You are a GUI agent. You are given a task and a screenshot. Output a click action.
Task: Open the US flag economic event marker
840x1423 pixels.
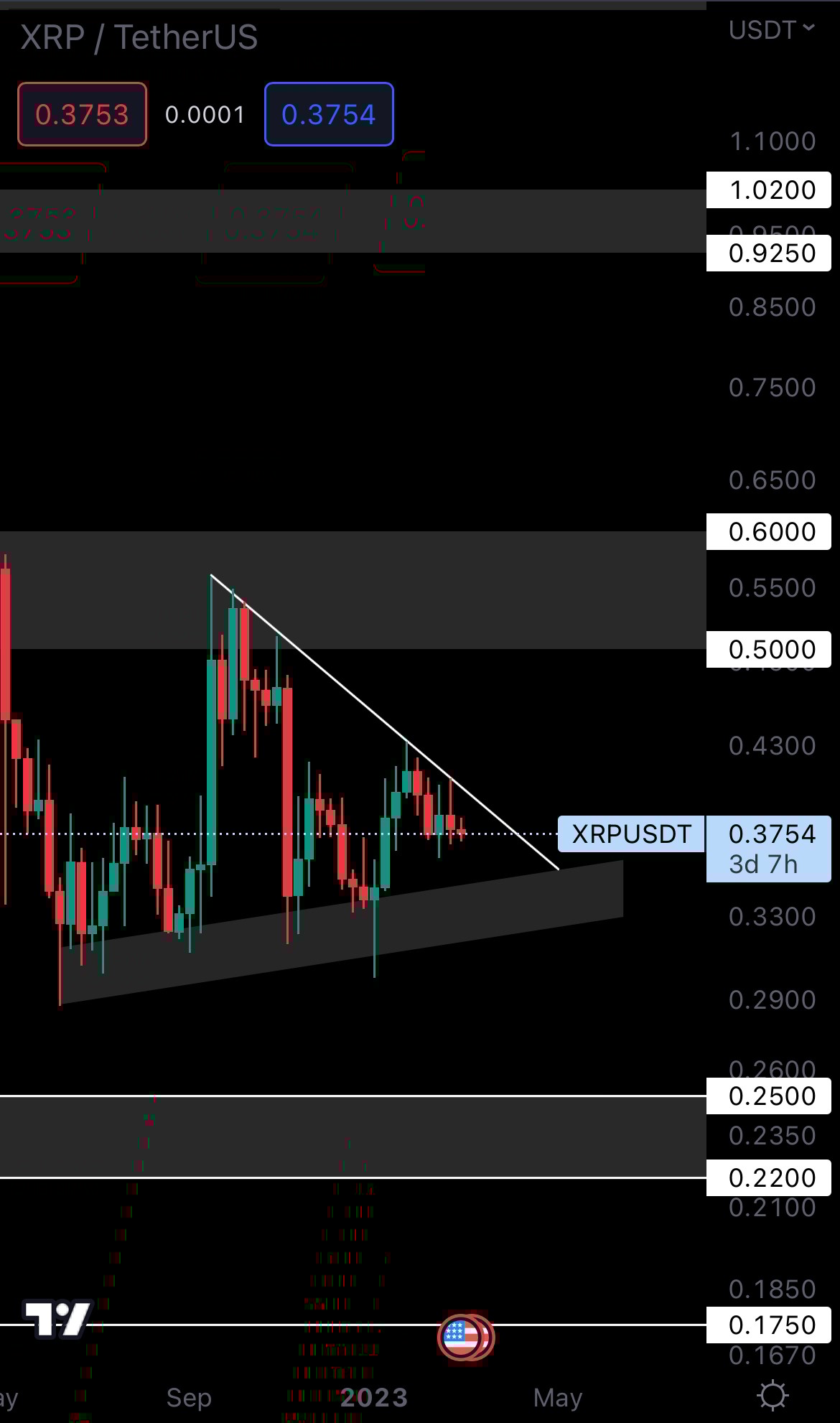(x=462, y=1335)
